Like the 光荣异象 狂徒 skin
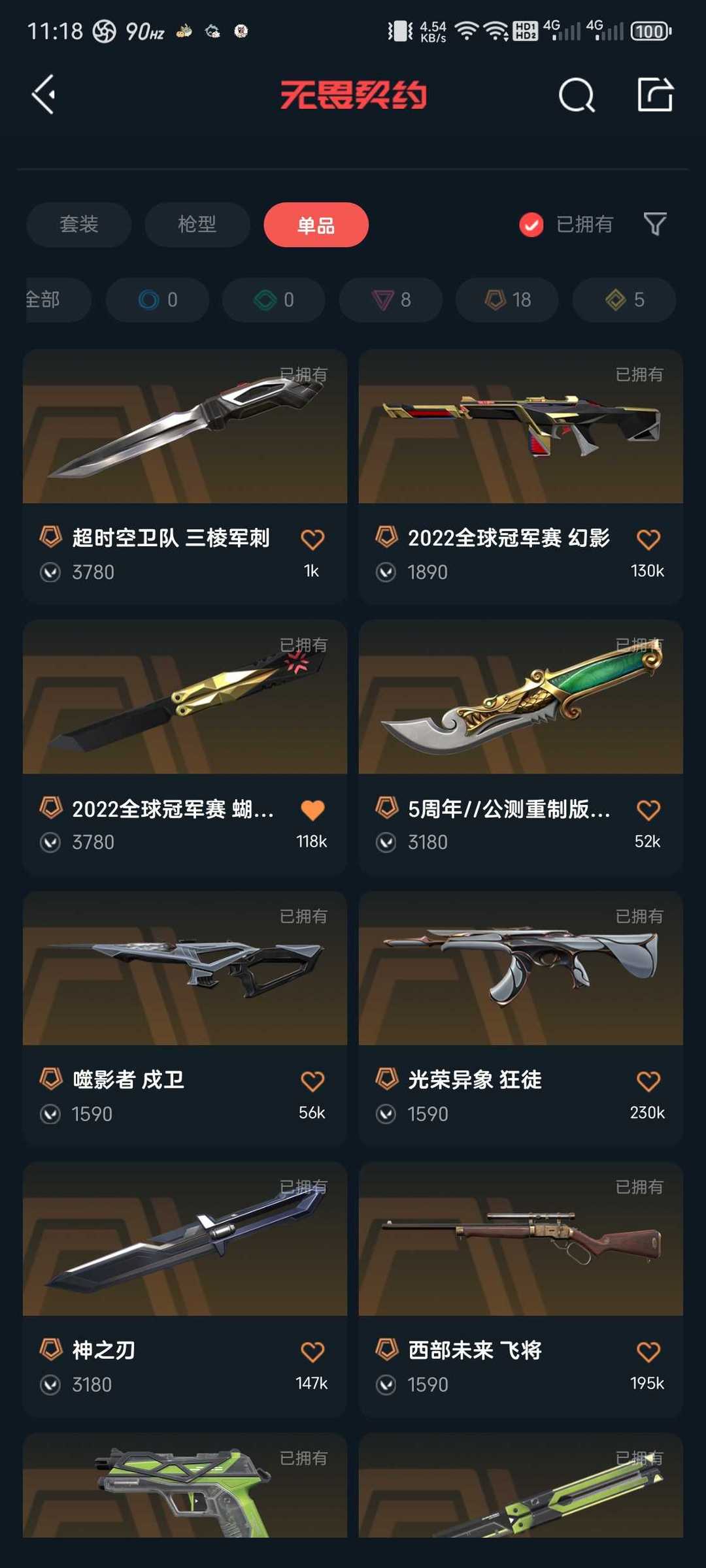 pyautogui.click(x=648, y=1081)
